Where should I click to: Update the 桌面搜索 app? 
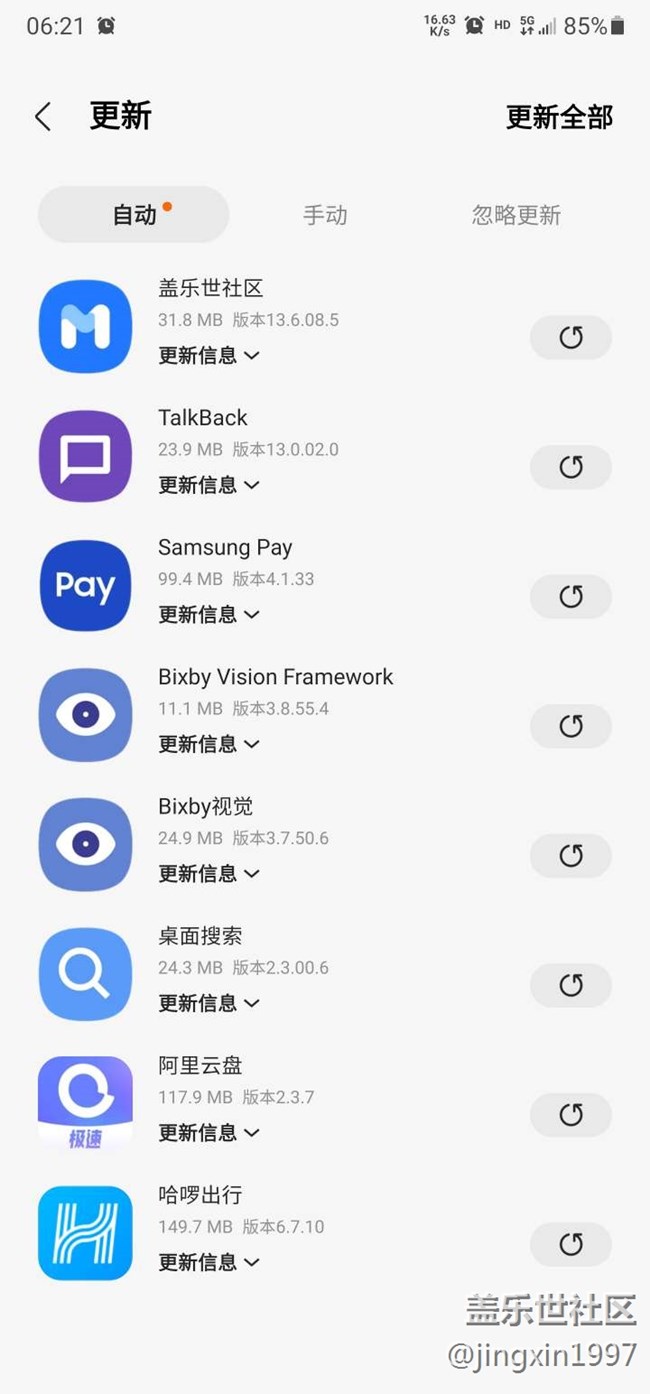coord(570,985)
